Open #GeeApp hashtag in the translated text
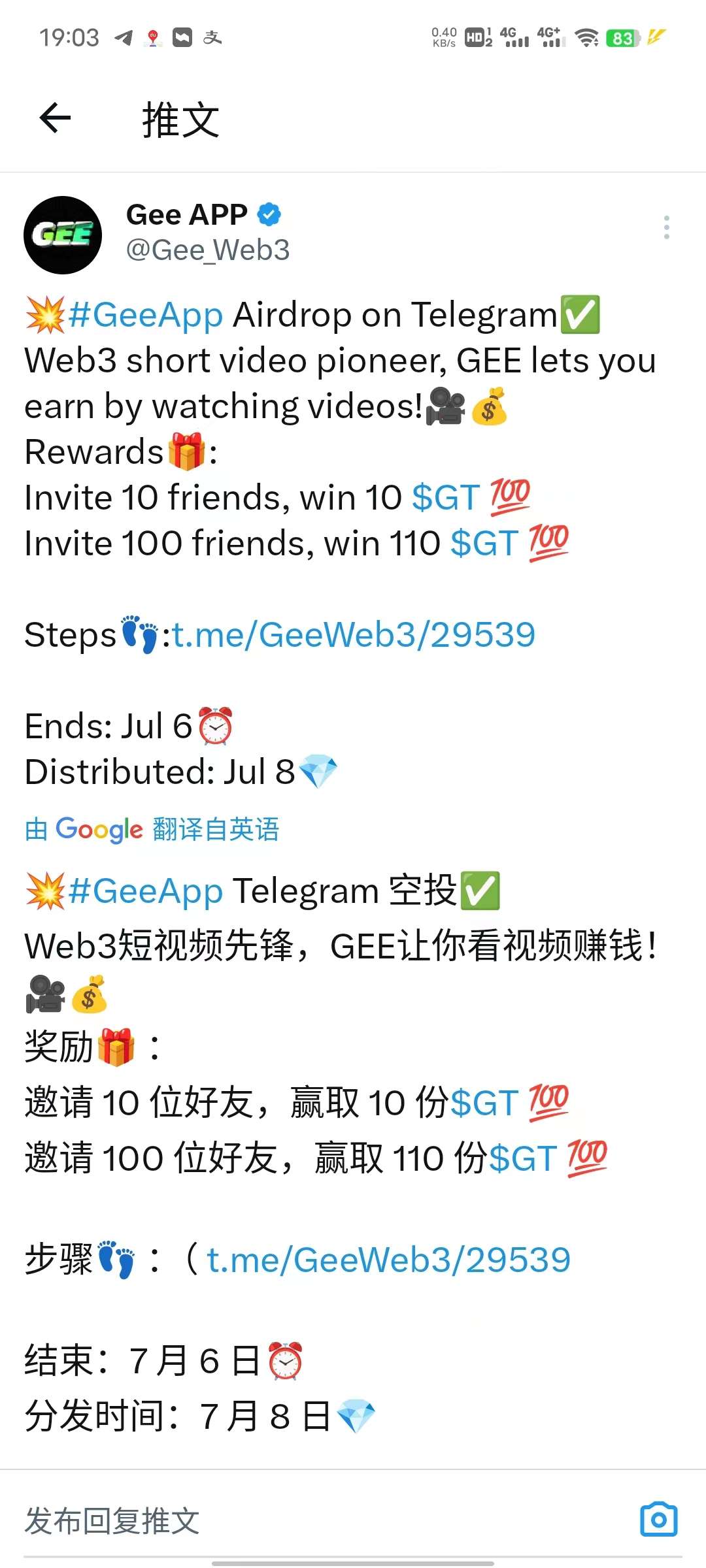Image resolution: width=706 pixels, height=1568 pixels. (146, 891)
